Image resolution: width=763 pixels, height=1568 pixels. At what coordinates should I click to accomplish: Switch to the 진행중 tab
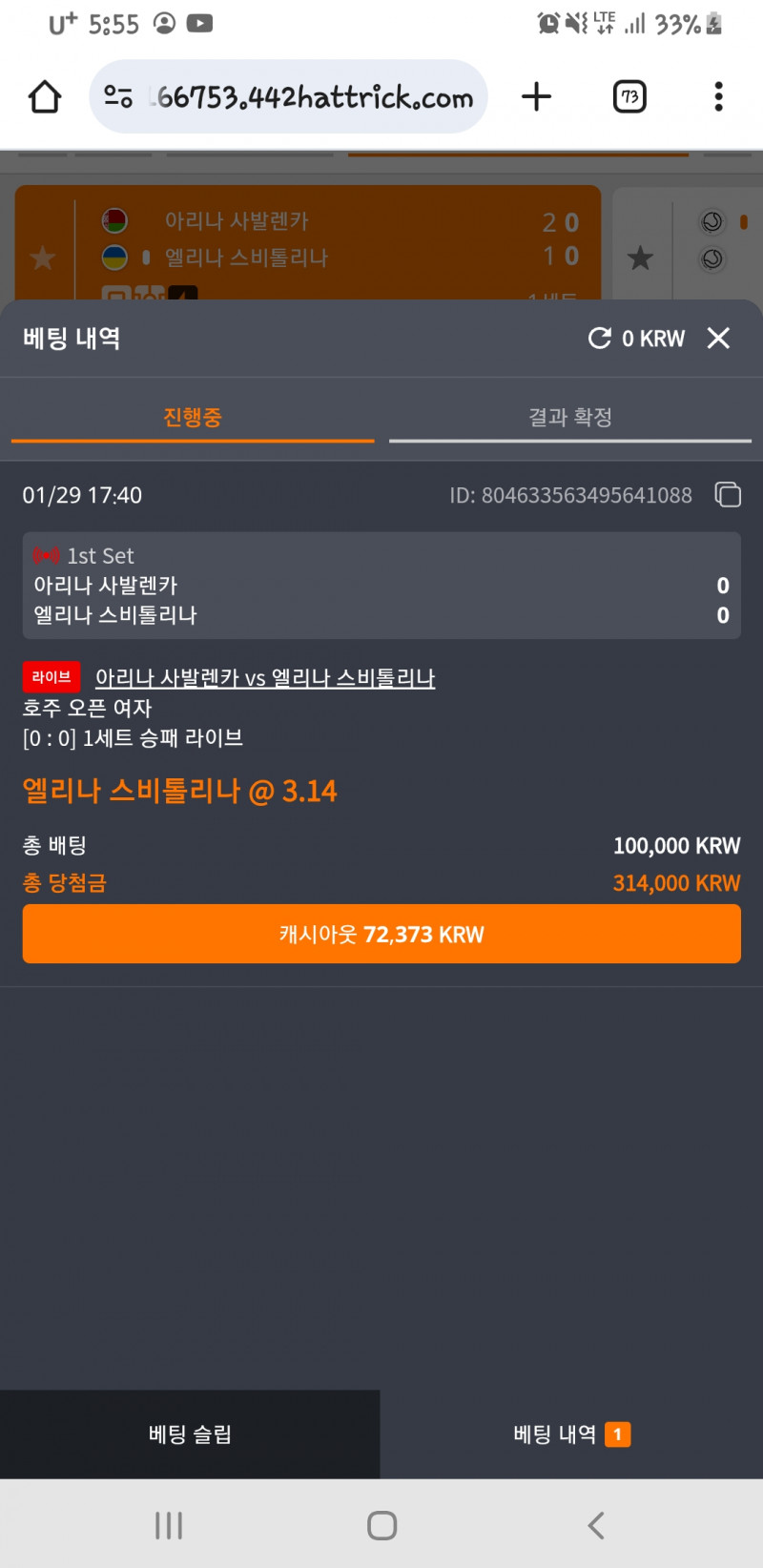(x=192, y=418)
